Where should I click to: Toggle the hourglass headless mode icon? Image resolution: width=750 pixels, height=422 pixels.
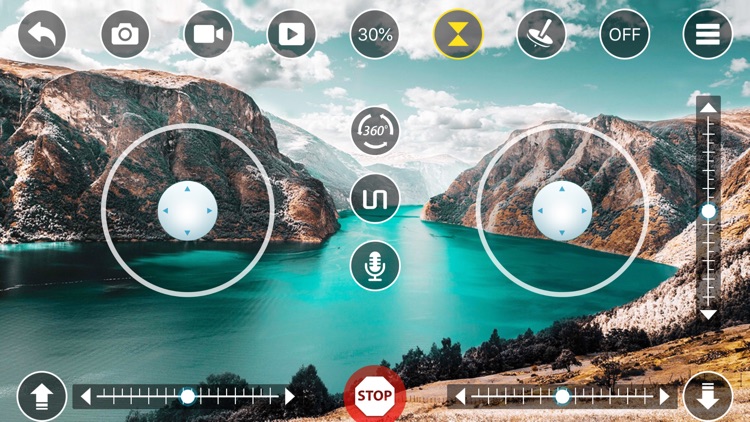[458, 35]
